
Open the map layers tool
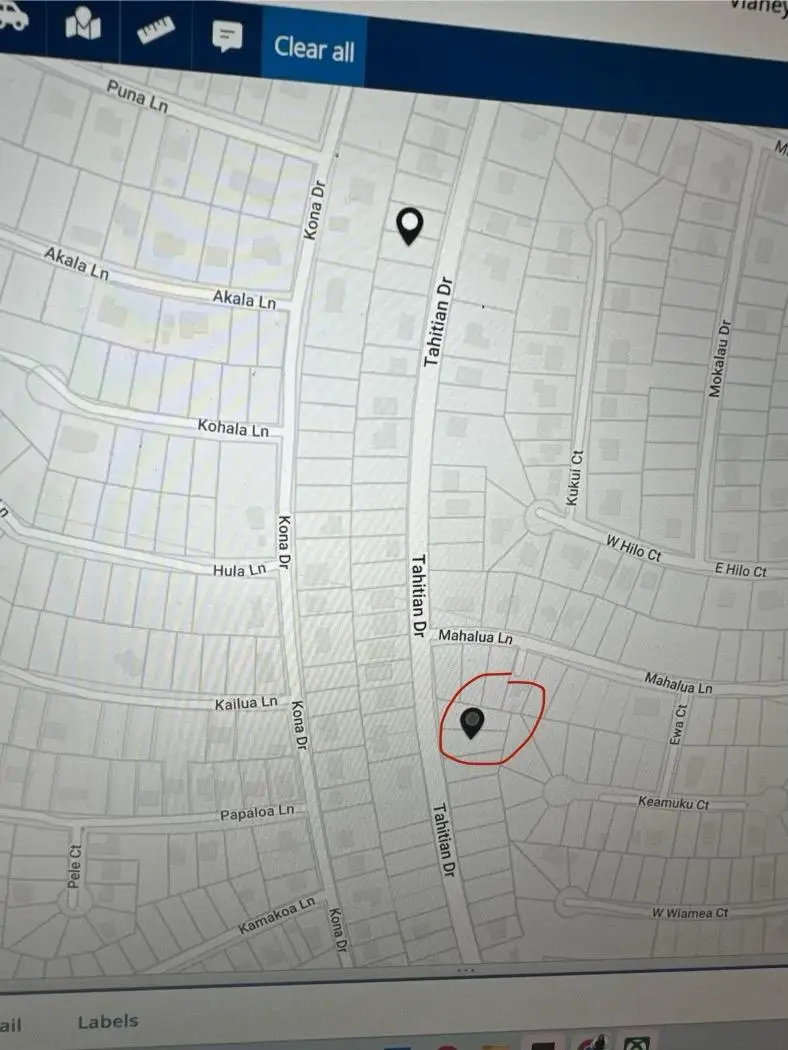[83, 25]
